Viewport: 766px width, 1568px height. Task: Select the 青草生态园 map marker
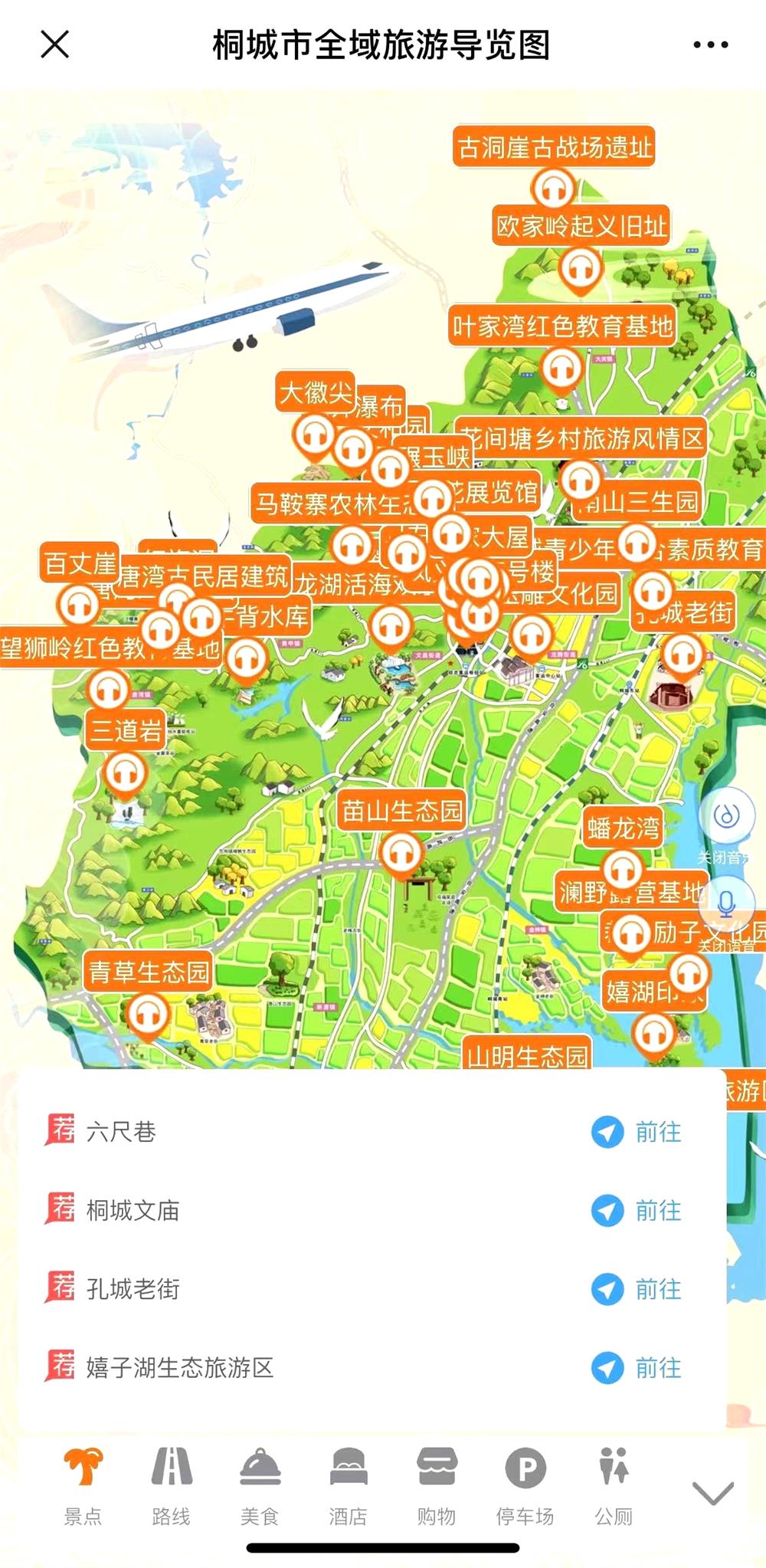(147, 1014)
